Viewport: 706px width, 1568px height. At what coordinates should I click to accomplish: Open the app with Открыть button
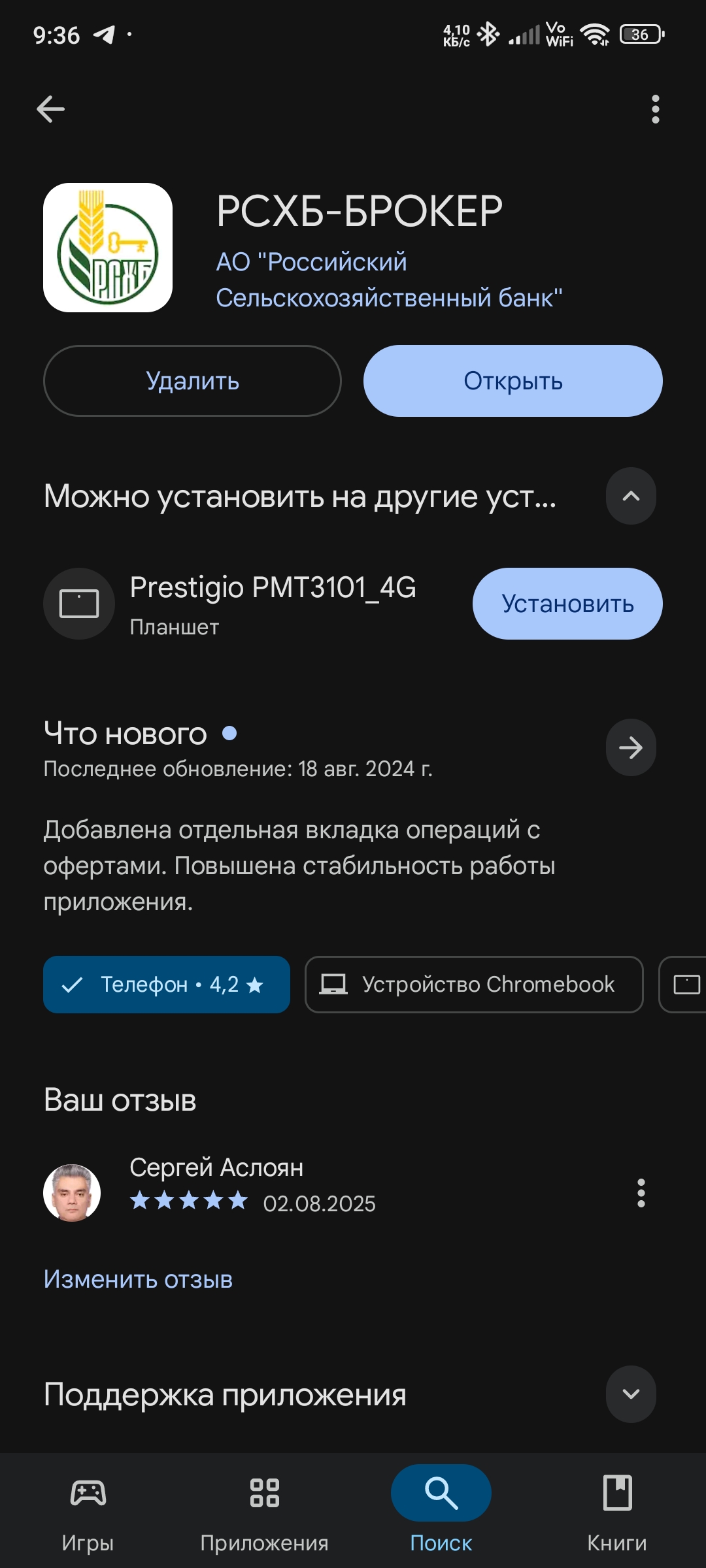tap(513, 381)
